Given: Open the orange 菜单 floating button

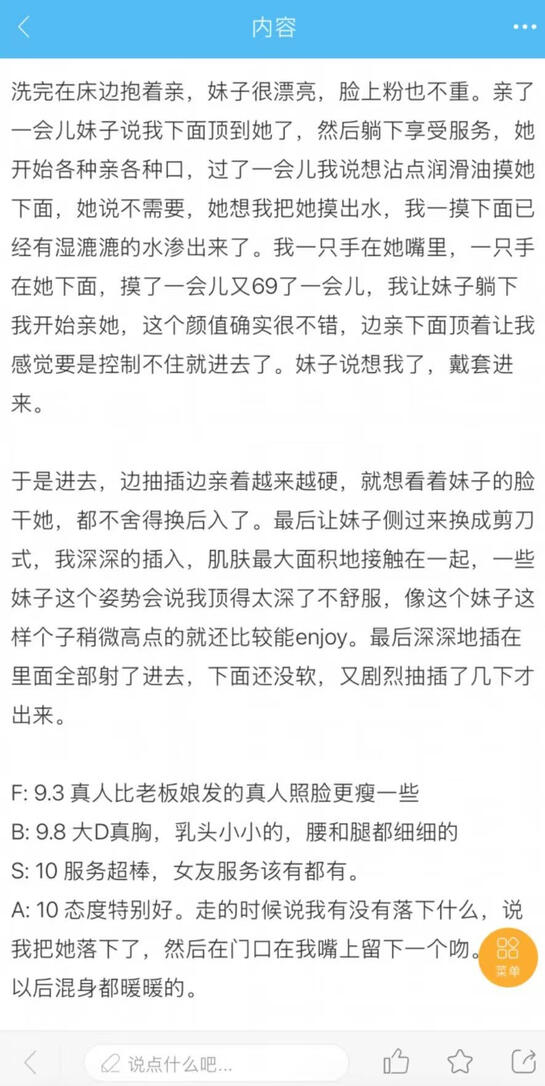Looking at the screenshot, I should (x=508, y=955).
